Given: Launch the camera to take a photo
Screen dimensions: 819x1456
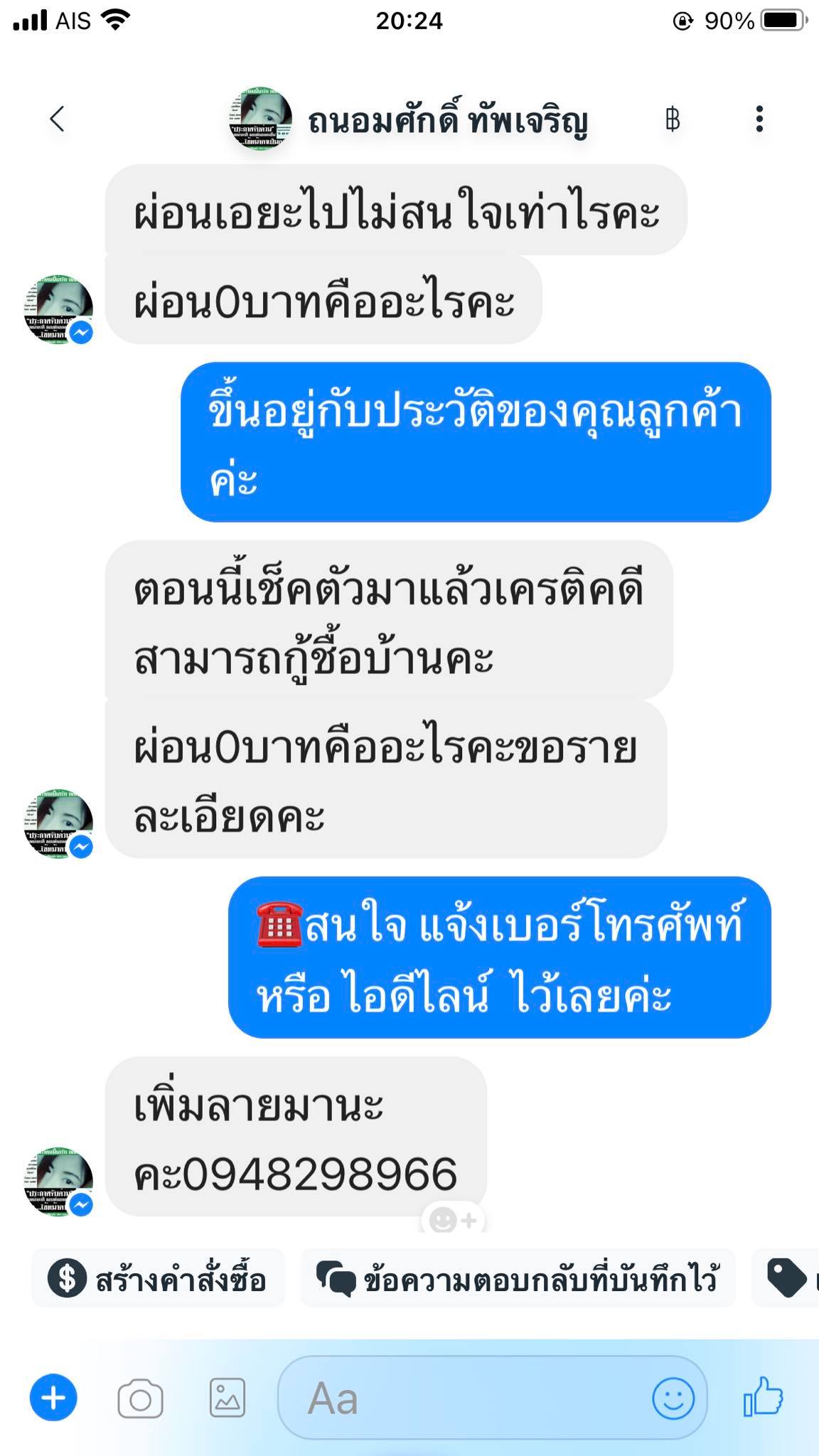Looking at the screenshot, I should pyautogui.click(x=140, y=1398).
